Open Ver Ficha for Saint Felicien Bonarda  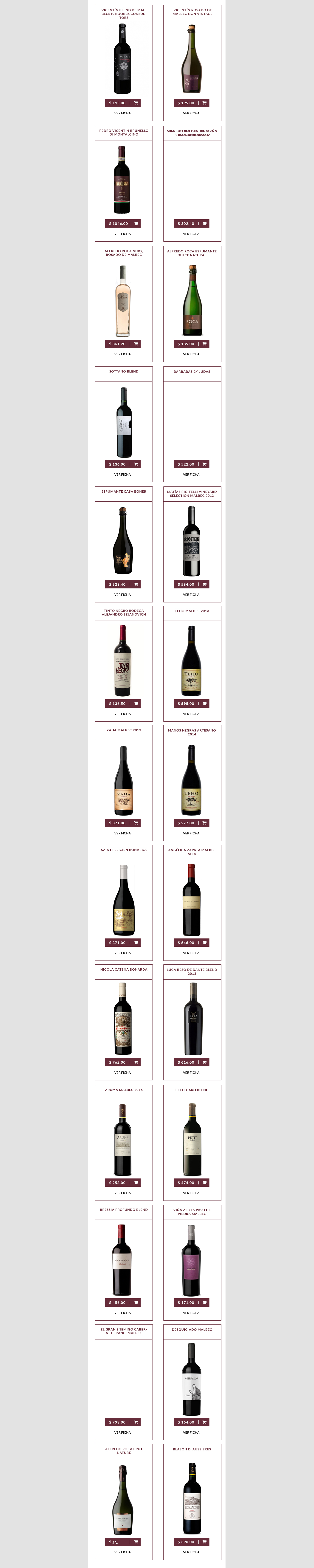coord(122,953)
